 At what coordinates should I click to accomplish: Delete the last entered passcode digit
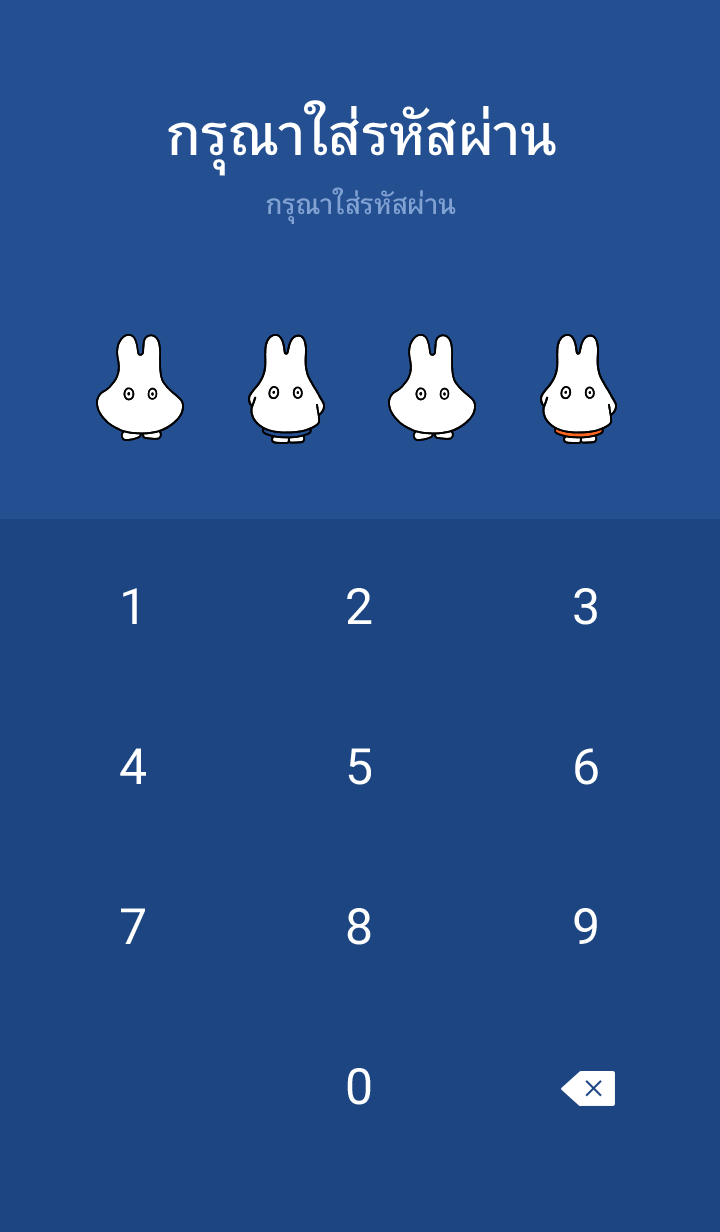588,1088
